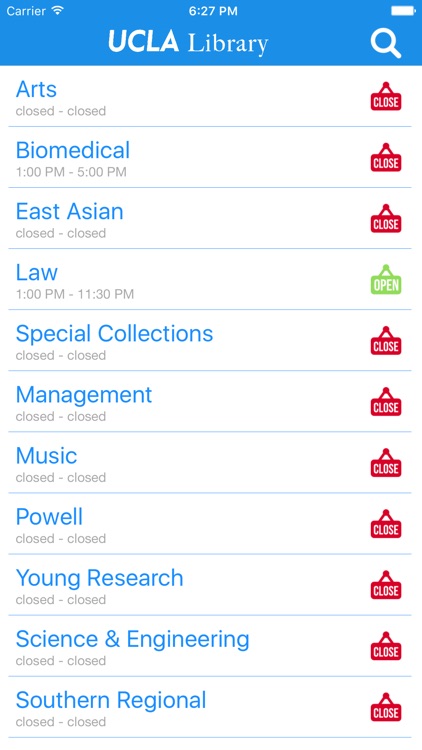422x750 pixels.
Task: Open the Arts library row
Action: click(x=211, y=96)
